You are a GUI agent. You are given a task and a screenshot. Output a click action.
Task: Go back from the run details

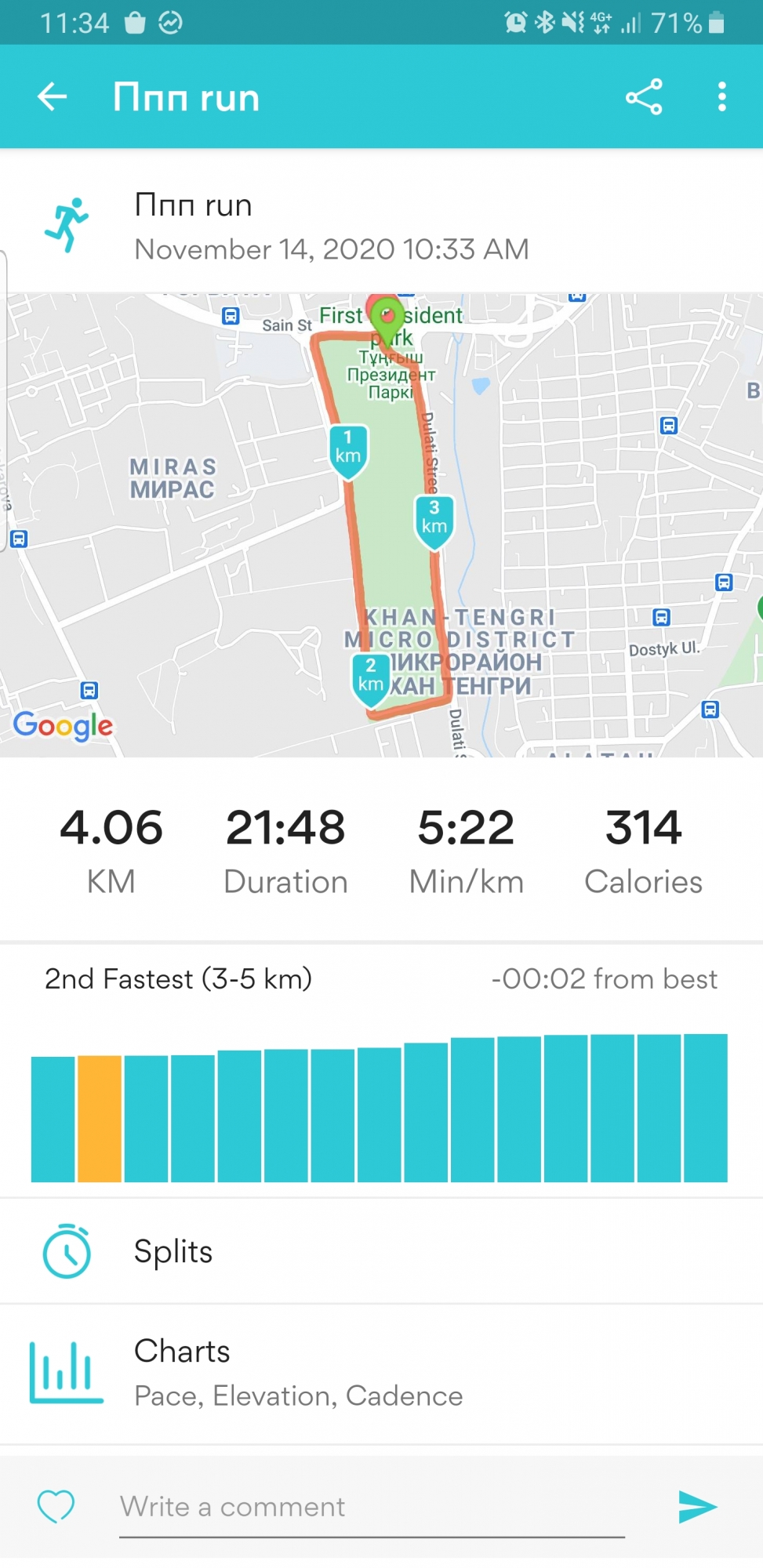coord(53,97)
